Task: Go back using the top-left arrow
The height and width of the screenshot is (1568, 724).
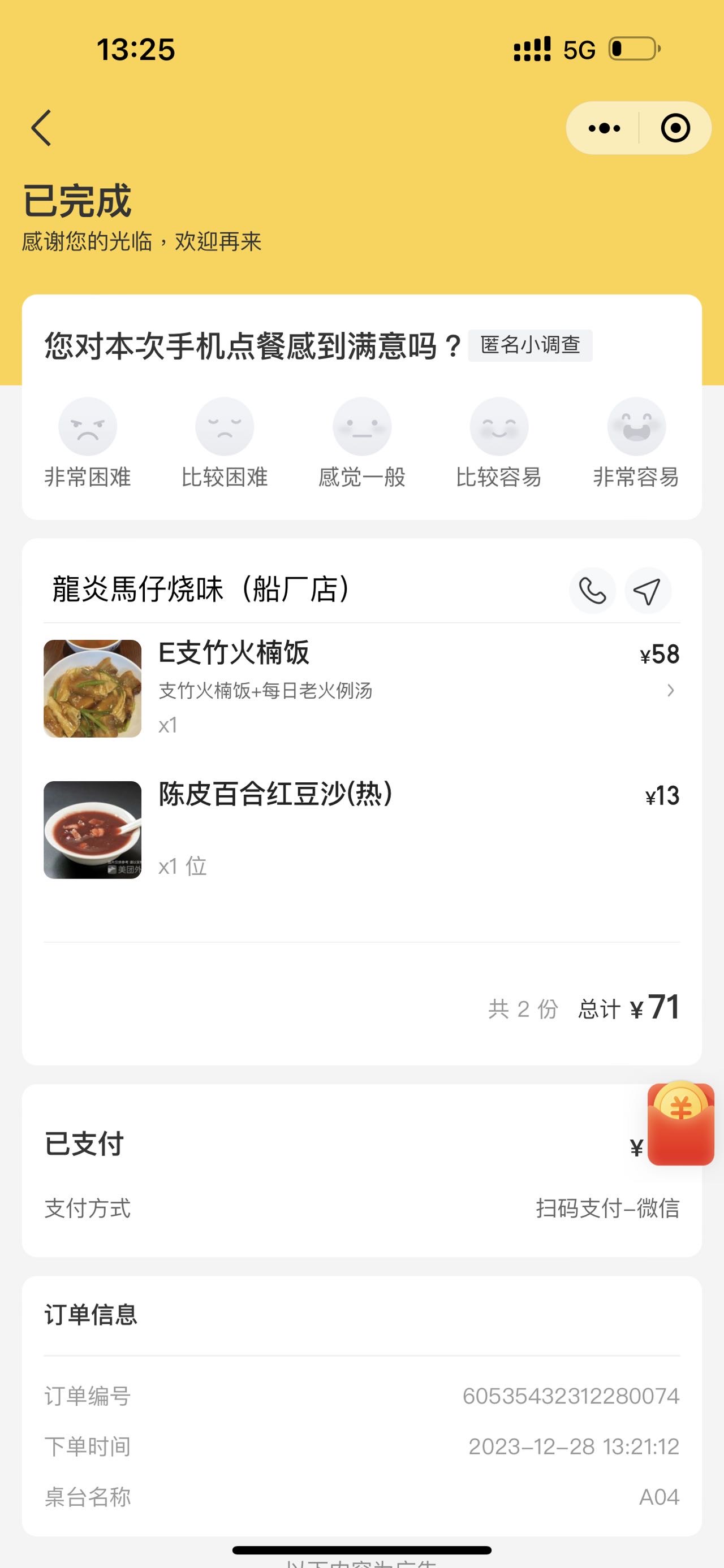Action: (x=41, y=128)
